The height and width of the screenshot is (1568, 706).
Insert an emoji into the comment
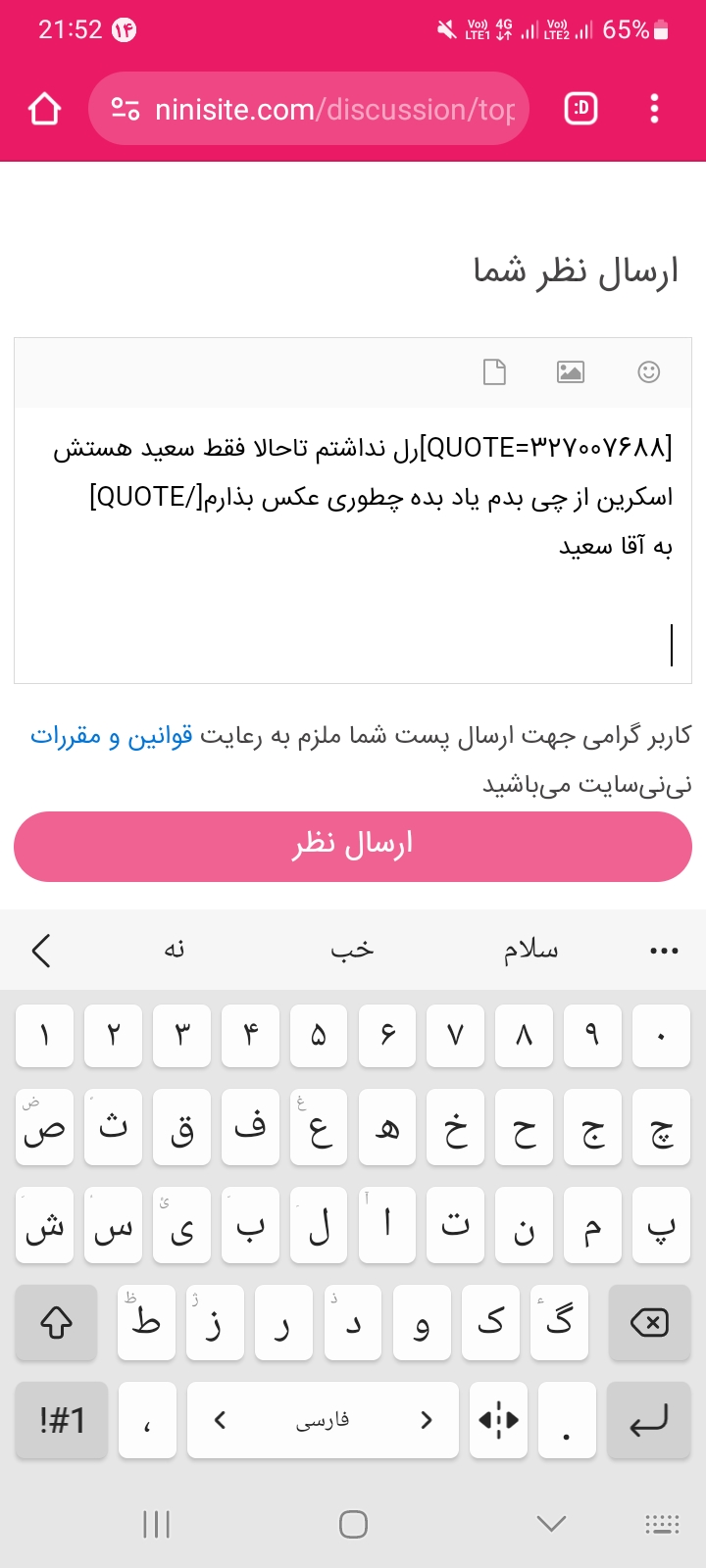[x=648, y=371]
